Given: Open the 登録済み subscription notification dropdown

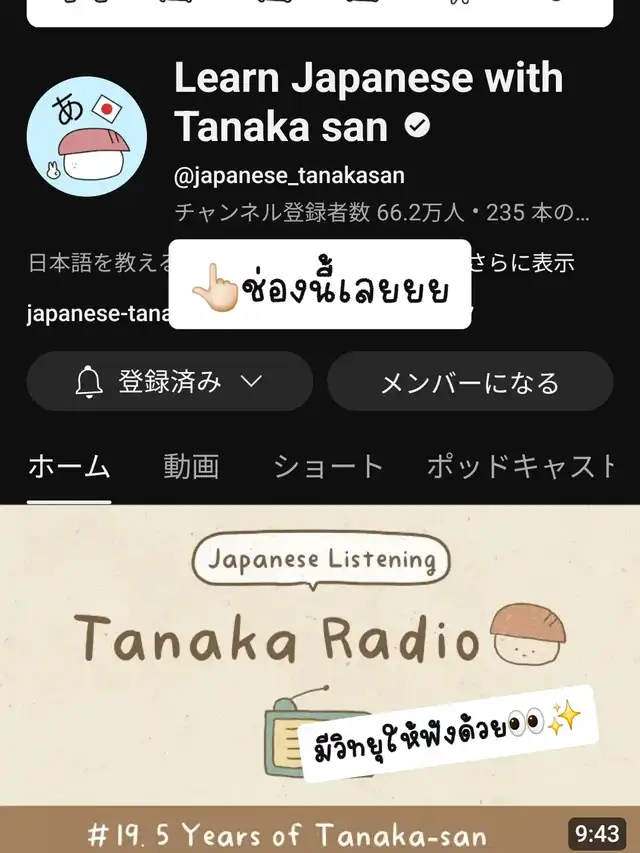Looking at the screenshot, I should click(169, 381).
